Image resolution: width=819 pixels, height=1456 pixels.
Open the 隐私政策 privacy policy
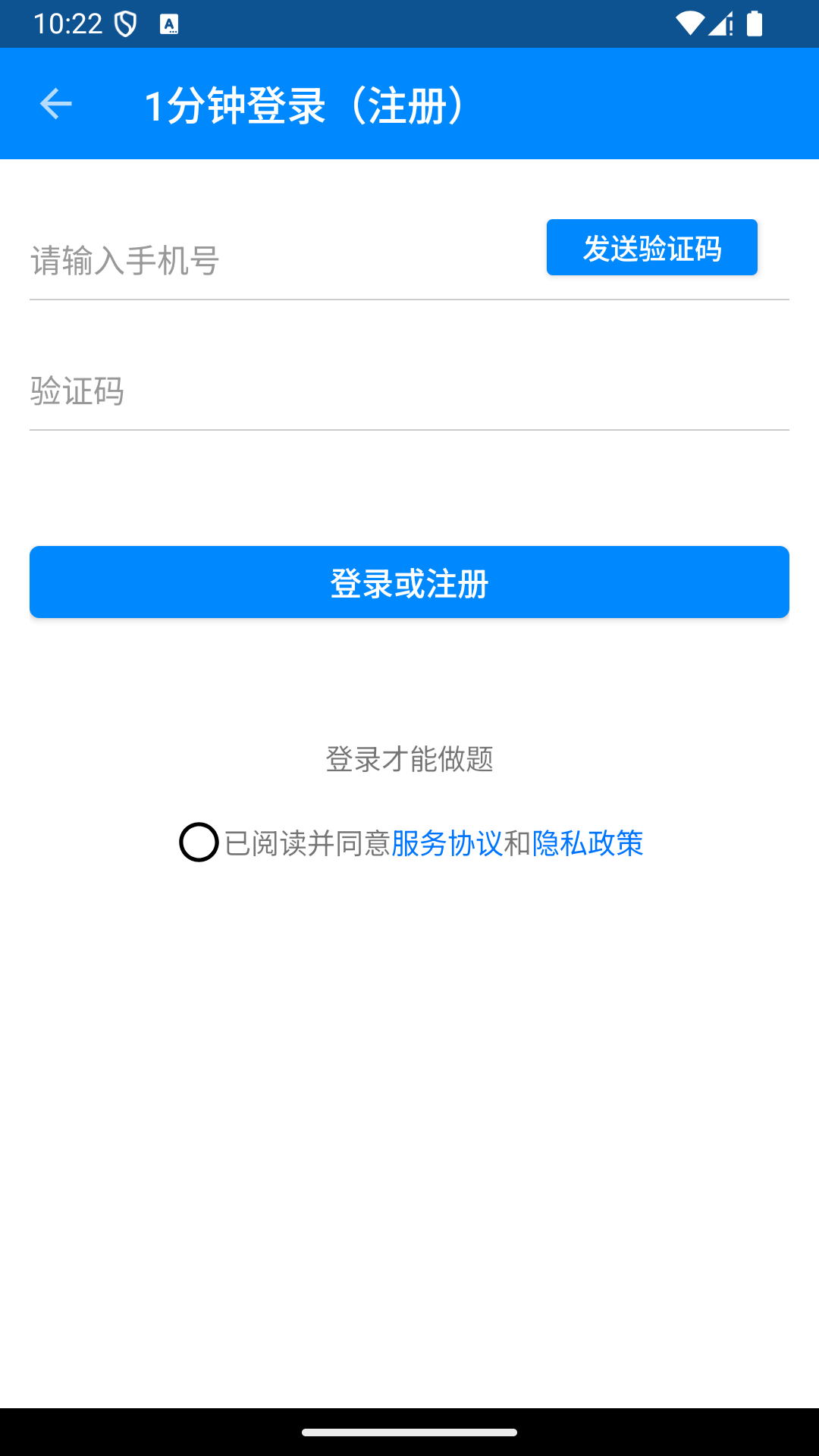pyautogui.click(x=587, y=843)
